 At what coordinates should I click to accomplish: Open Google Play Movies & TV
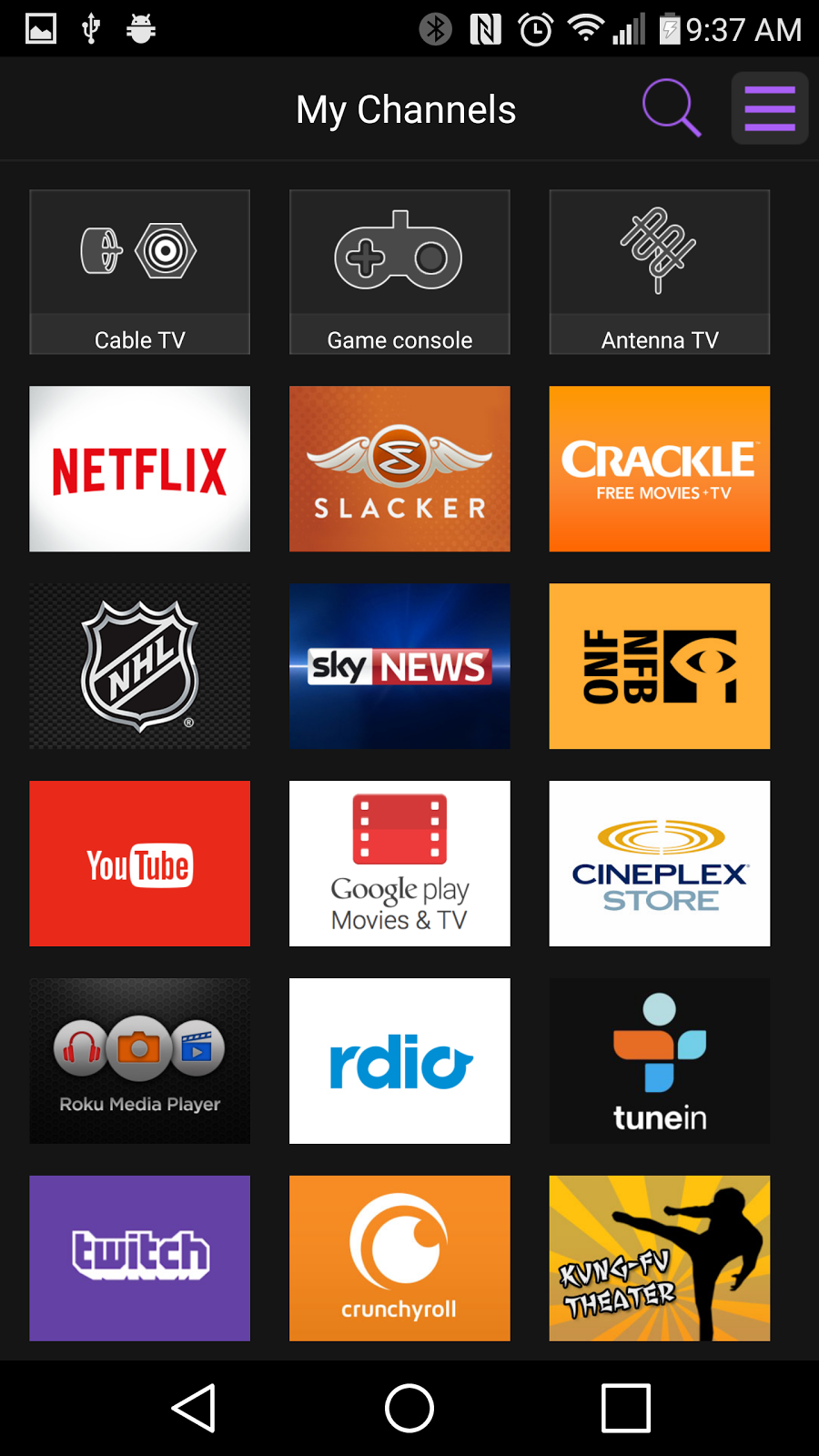click(x=399, y=863)
